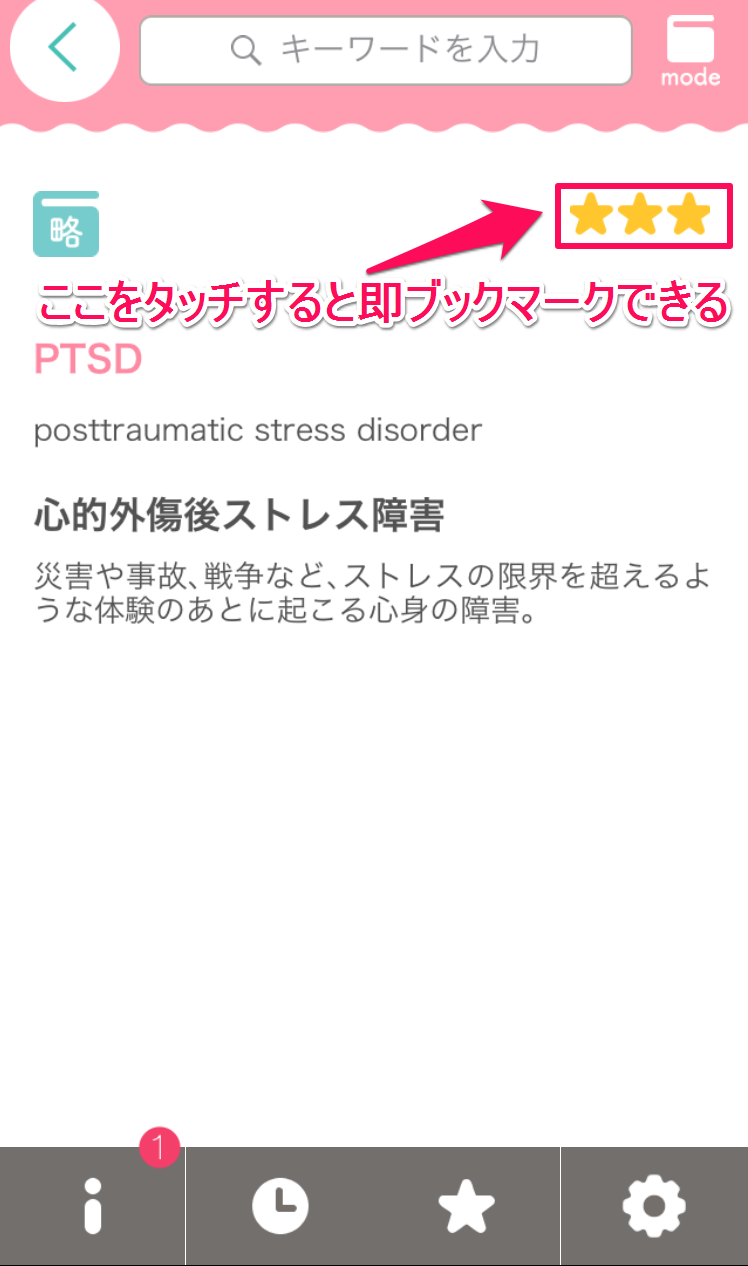
Task: Bookmark PTSD with the three stars
Action: tap(639, 216)
